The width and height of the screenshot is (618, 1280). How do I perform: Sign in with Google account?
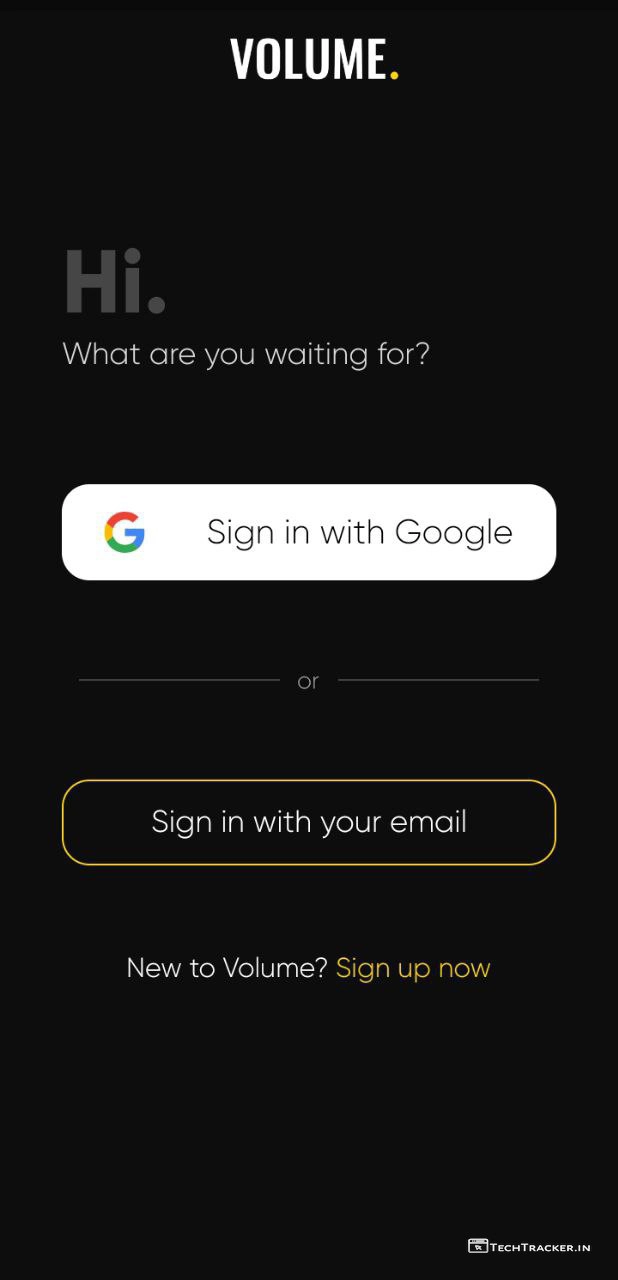pyautogui.click(x=308, y=532)
